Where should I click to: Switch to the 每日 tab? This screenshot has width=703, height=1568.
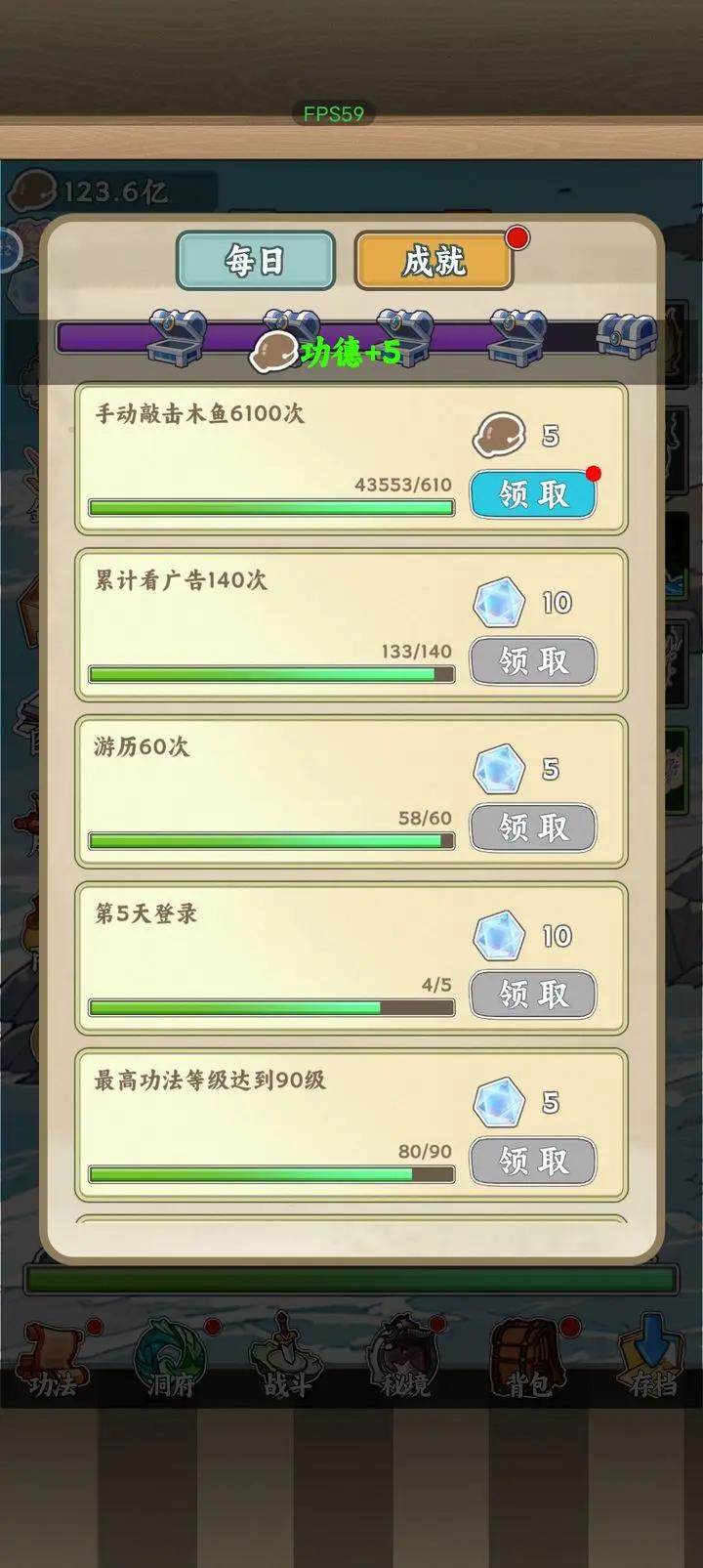[256, 261]
